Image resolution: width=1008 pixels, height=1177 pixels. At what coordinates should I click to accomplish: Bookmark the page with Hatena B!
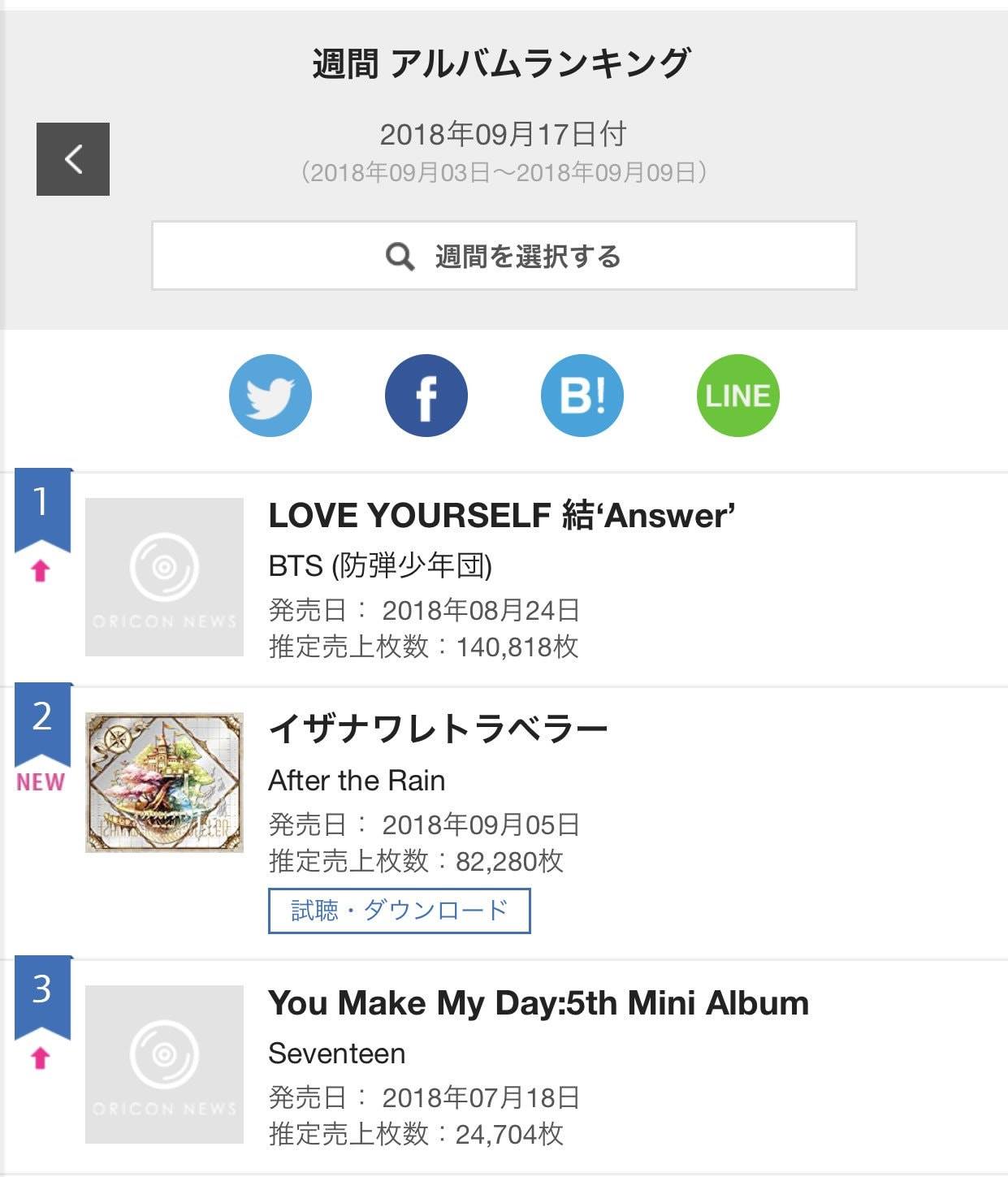pos(582,396)
